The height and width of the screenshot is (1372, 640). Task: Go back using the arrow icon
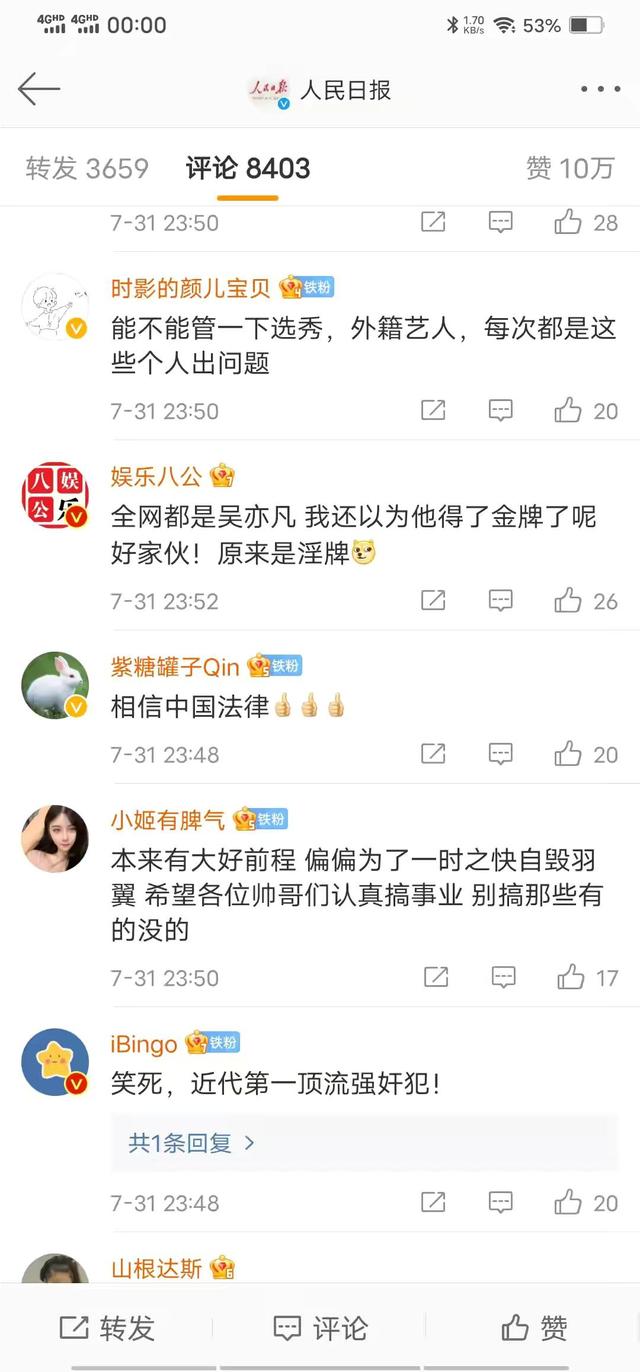pos(39,90)
